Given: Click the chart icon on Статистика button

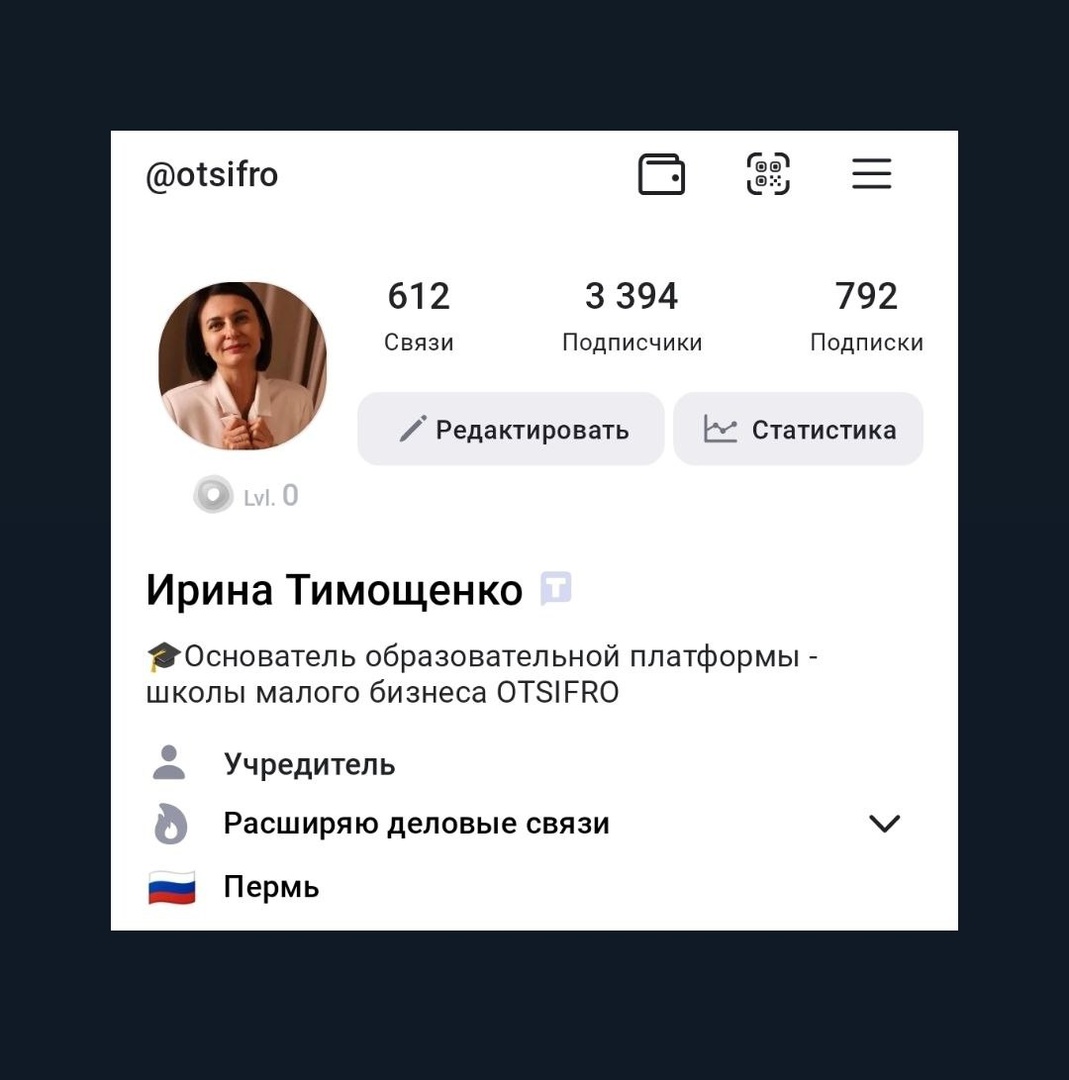Looking at the screenshot, I should click(x=721, y=428).
